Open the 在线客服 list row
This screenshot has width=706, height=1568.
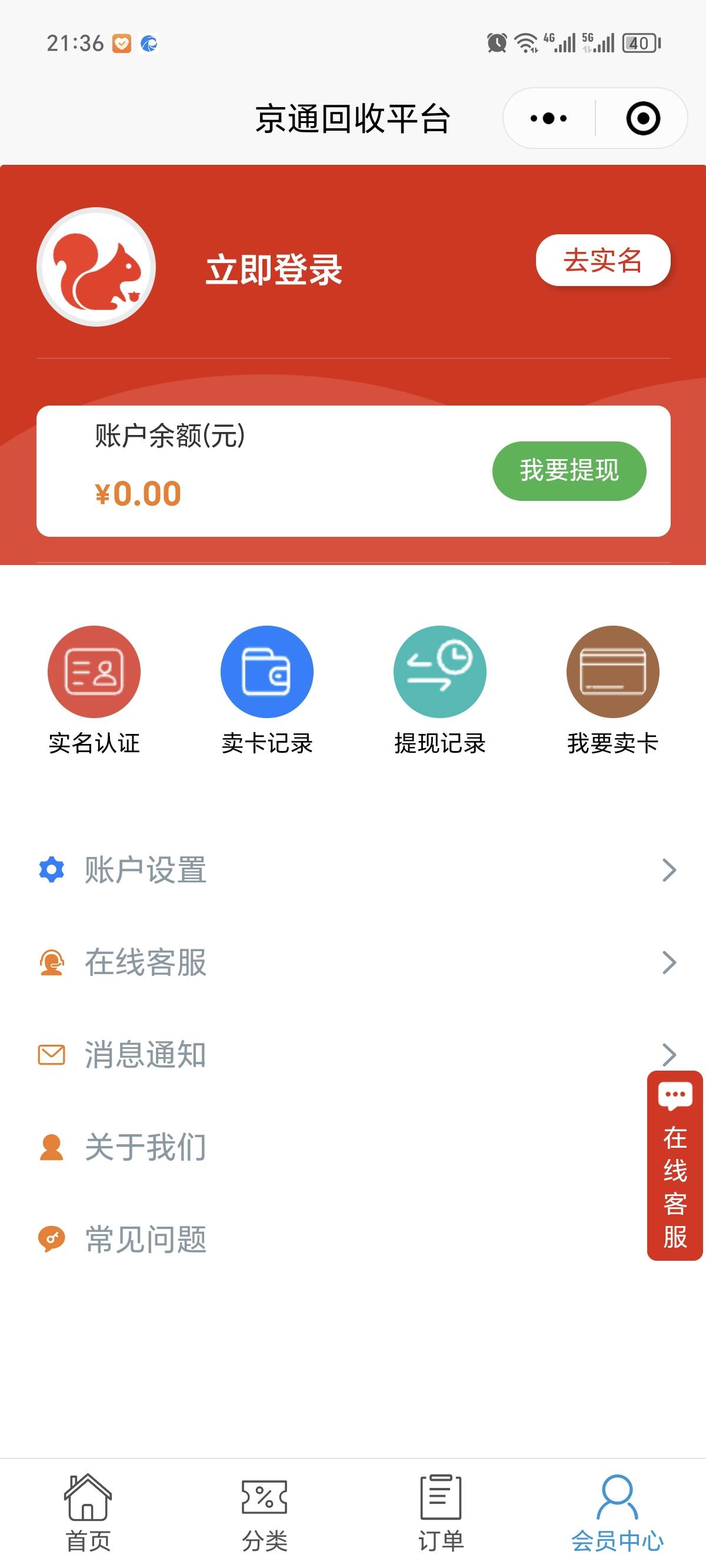353,962
